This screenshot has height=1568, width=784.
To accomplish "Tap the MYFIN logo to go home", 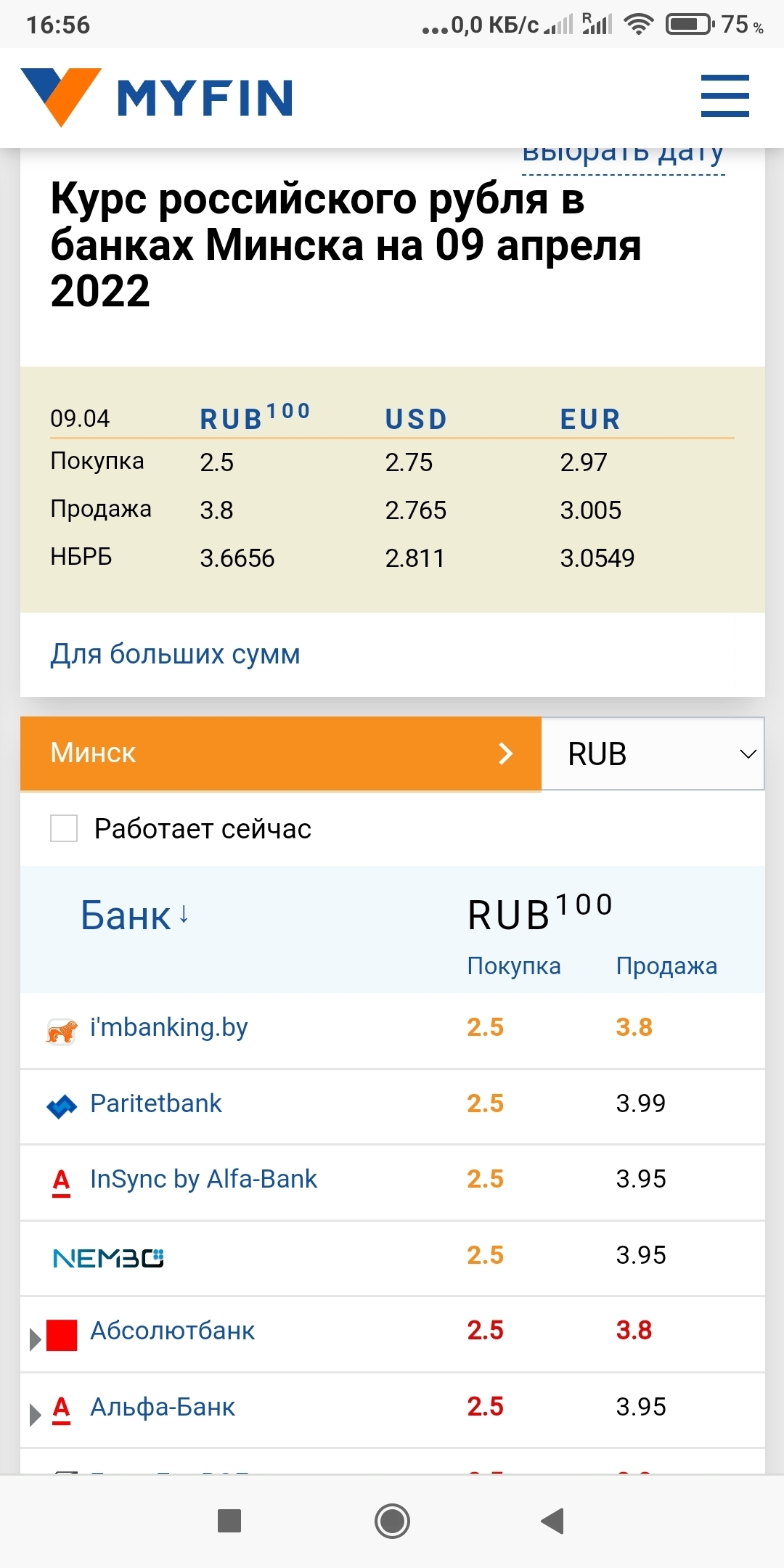I will click(157, 97).
